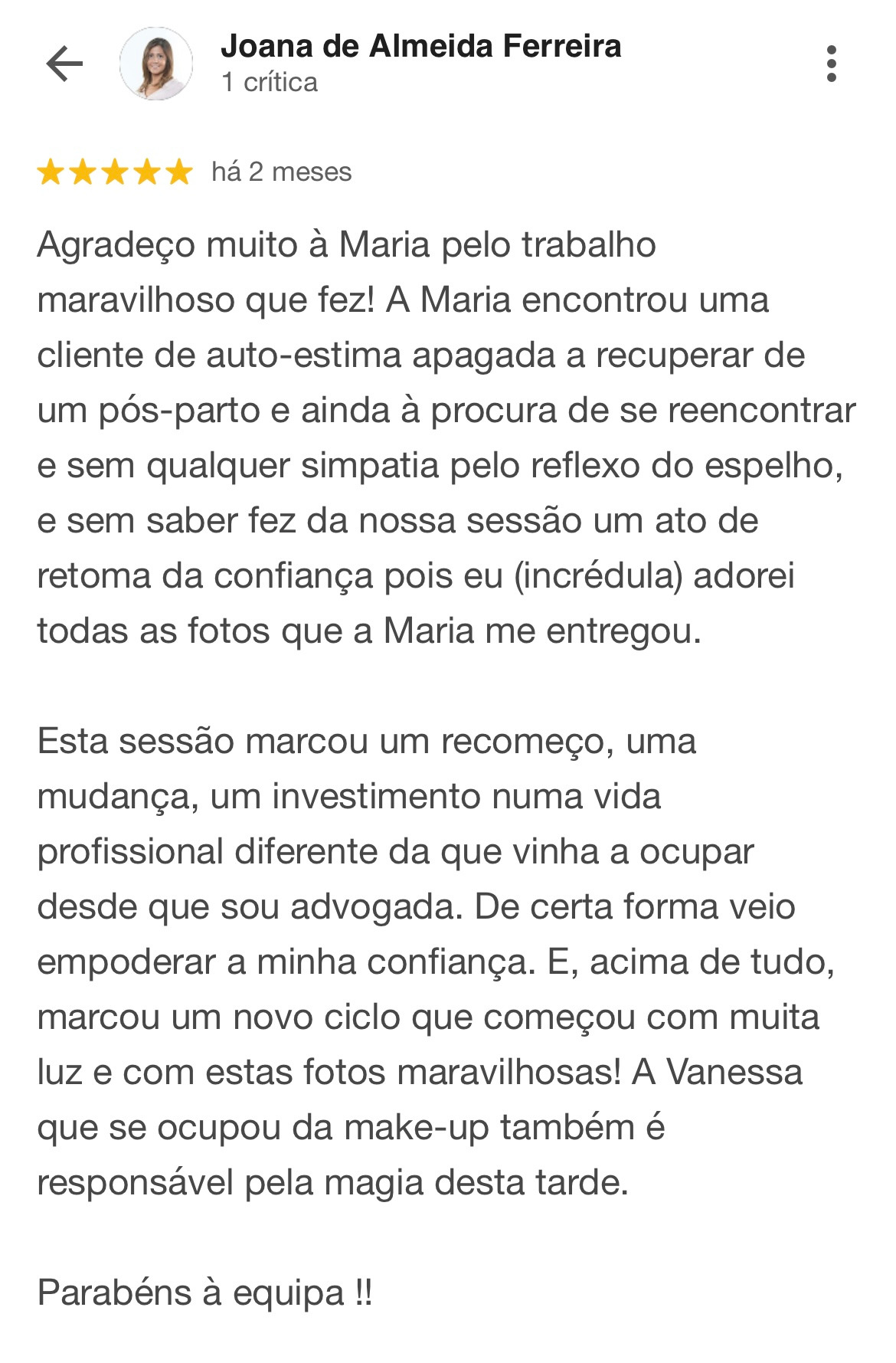Open Joana de Almeida Ferreira's profile picture
Viewport: 896px width, 1363px height.
(x=156, y=64)
